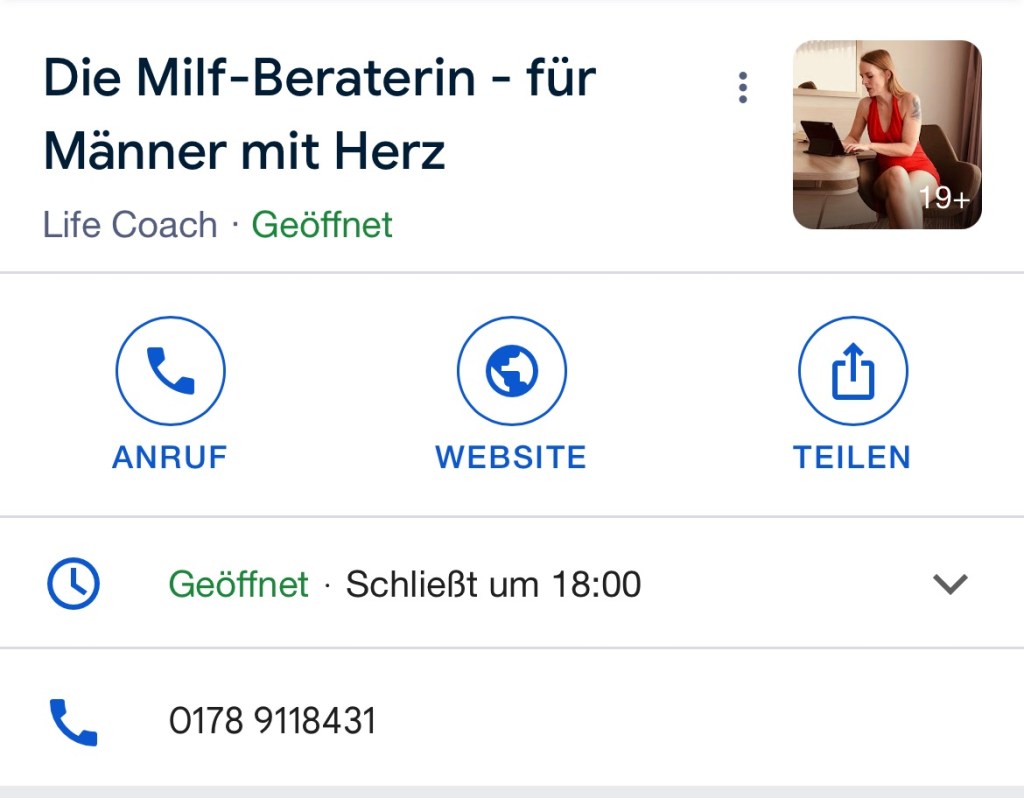Expand the opening hours row
Image resolution: width=1024 pixels, height=798 pixels.
(949, 583)
